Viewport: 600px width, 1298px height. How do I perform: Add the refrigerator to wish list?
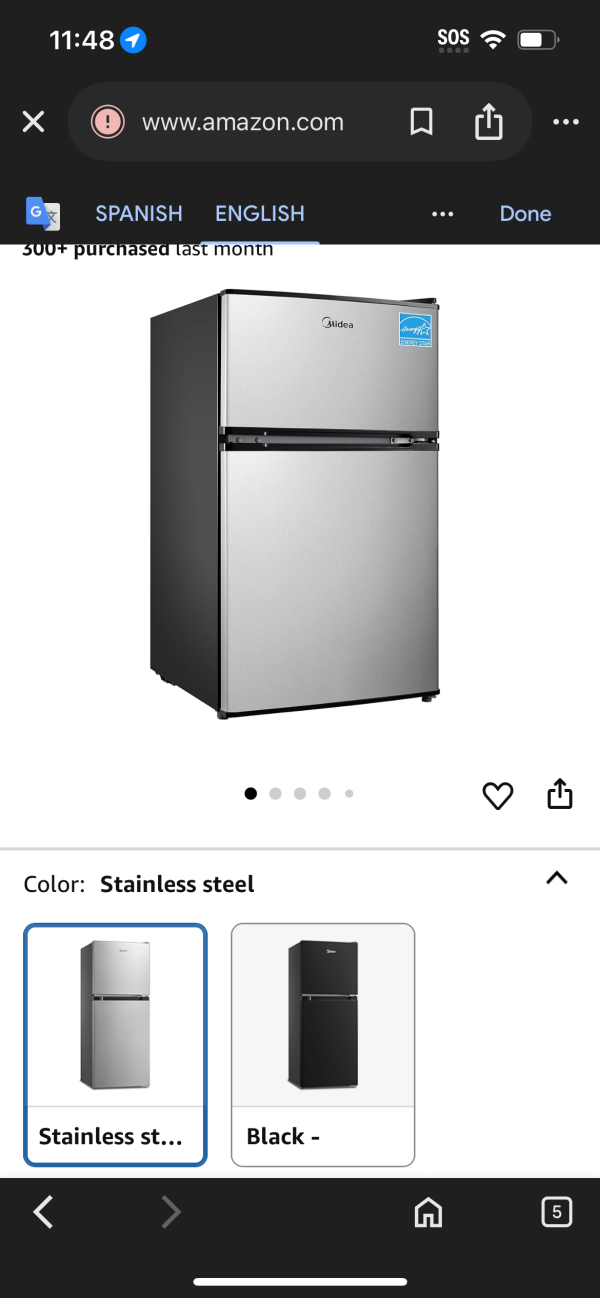(x=497, y=795)
